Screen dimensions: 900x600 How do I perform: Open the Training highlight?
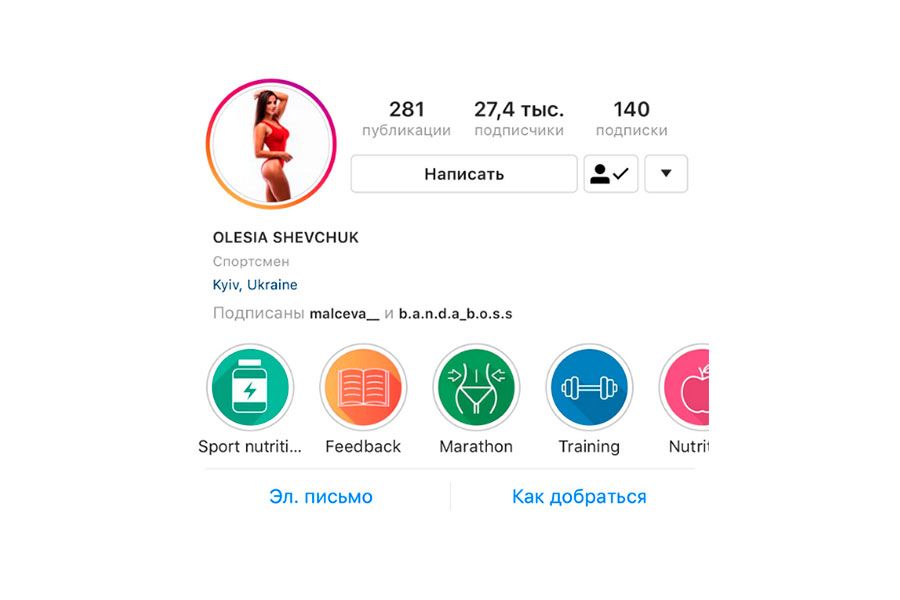[589, 387]
